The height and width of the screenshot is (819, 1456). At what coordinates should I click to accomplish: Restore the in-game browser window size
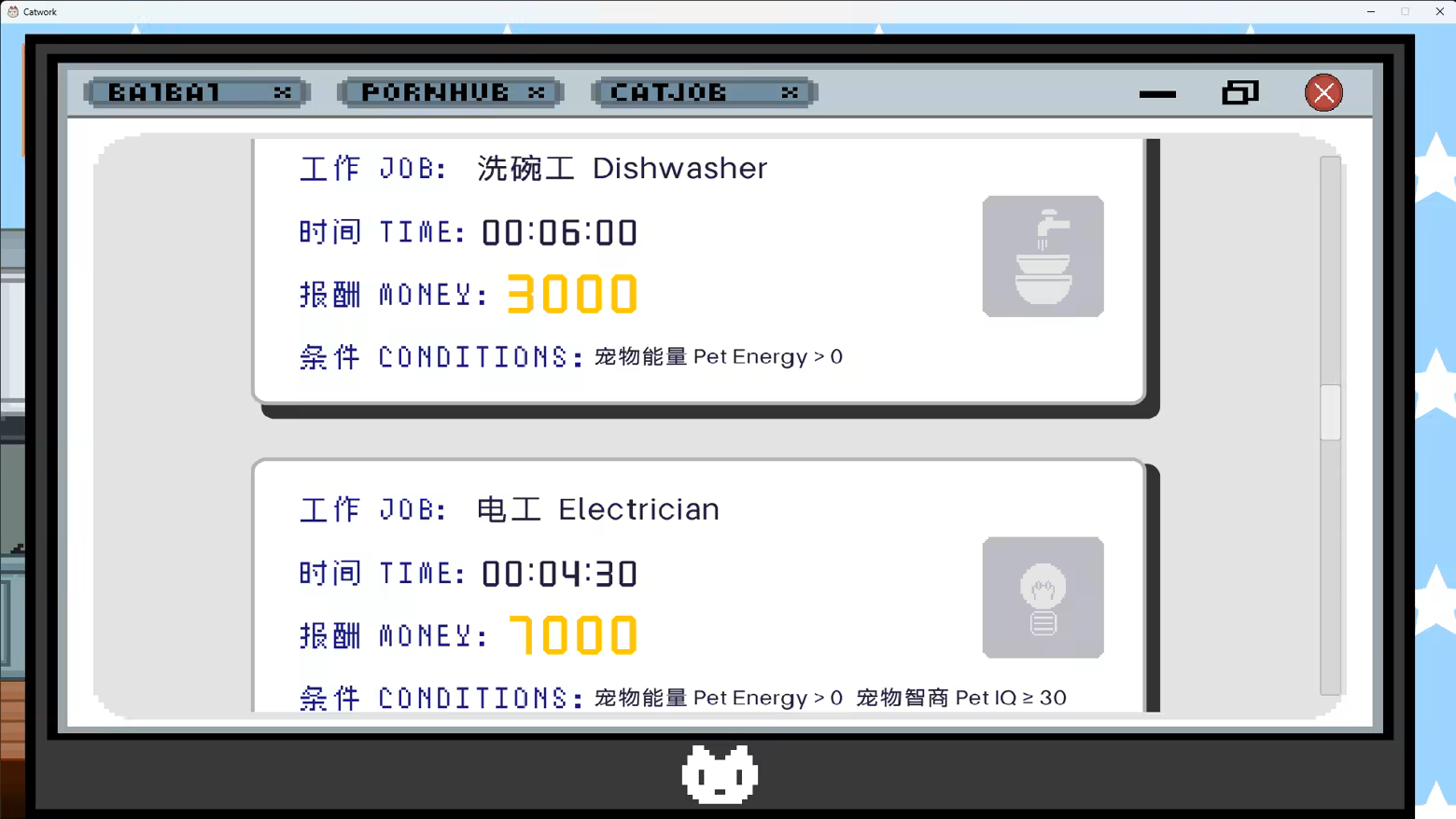[x=1240, y=92]
